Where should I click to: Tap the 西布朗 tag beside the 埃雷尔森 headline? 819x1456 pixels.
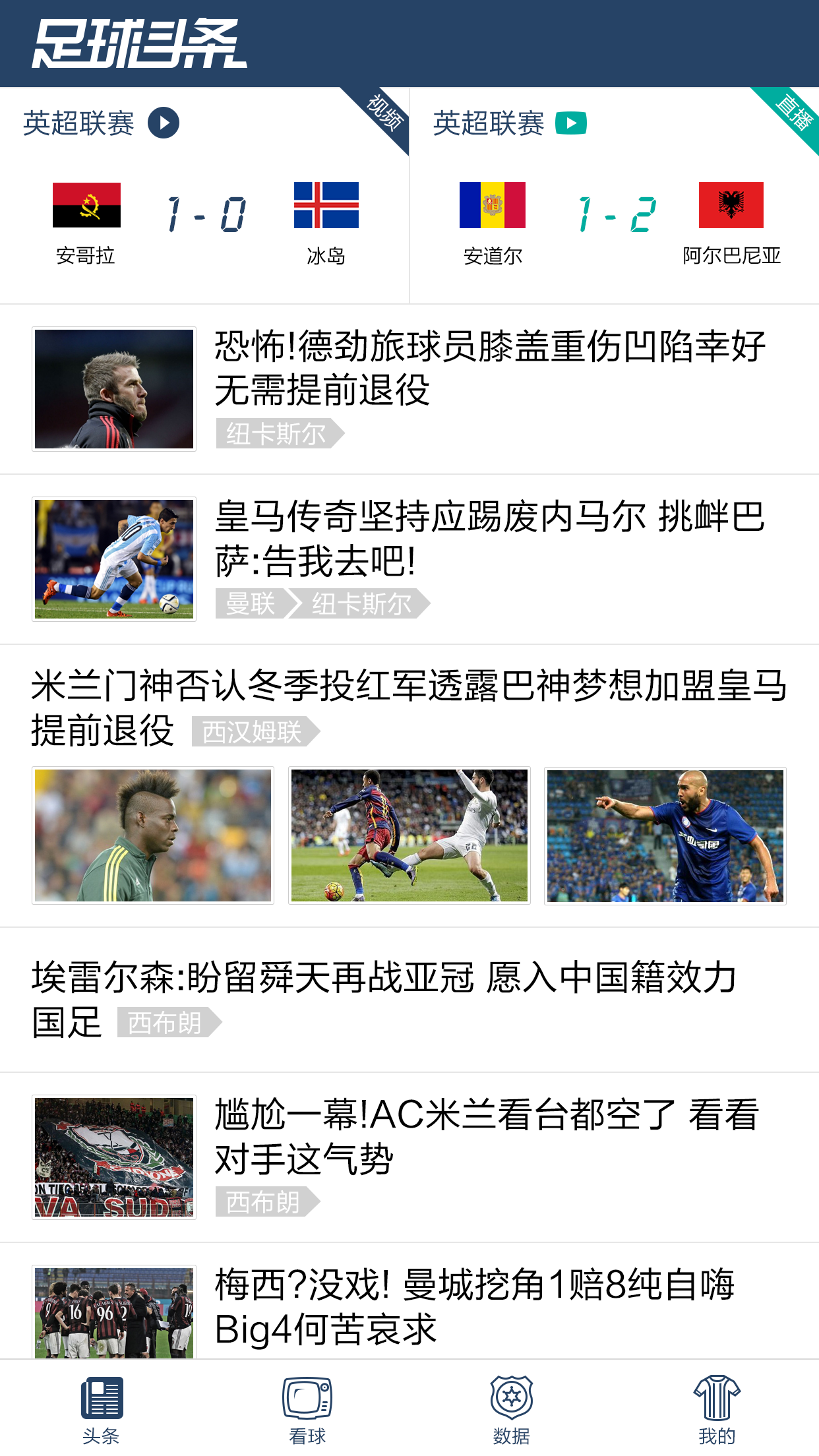coord(165,1023)
